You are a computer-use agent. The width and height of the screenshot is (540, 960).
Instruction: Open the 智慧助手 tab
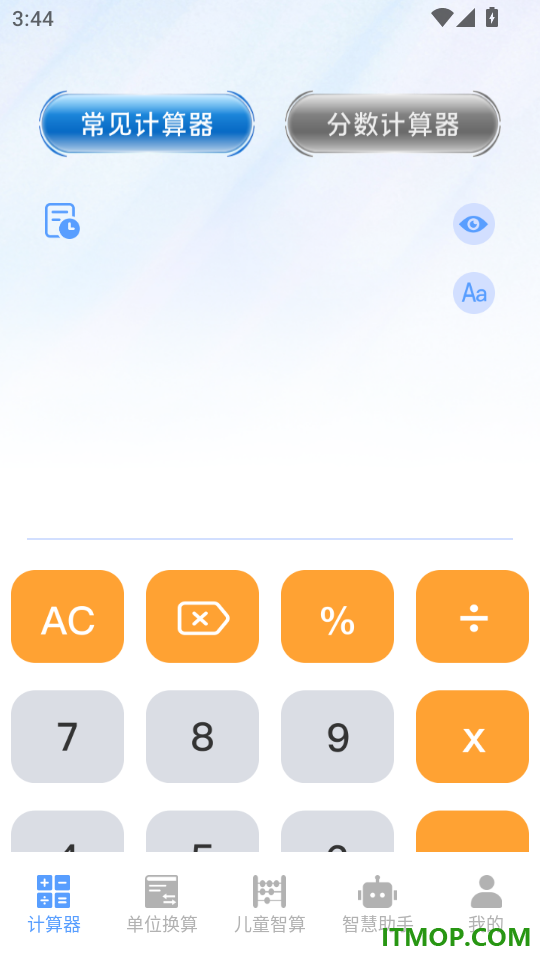pos(378,904)
